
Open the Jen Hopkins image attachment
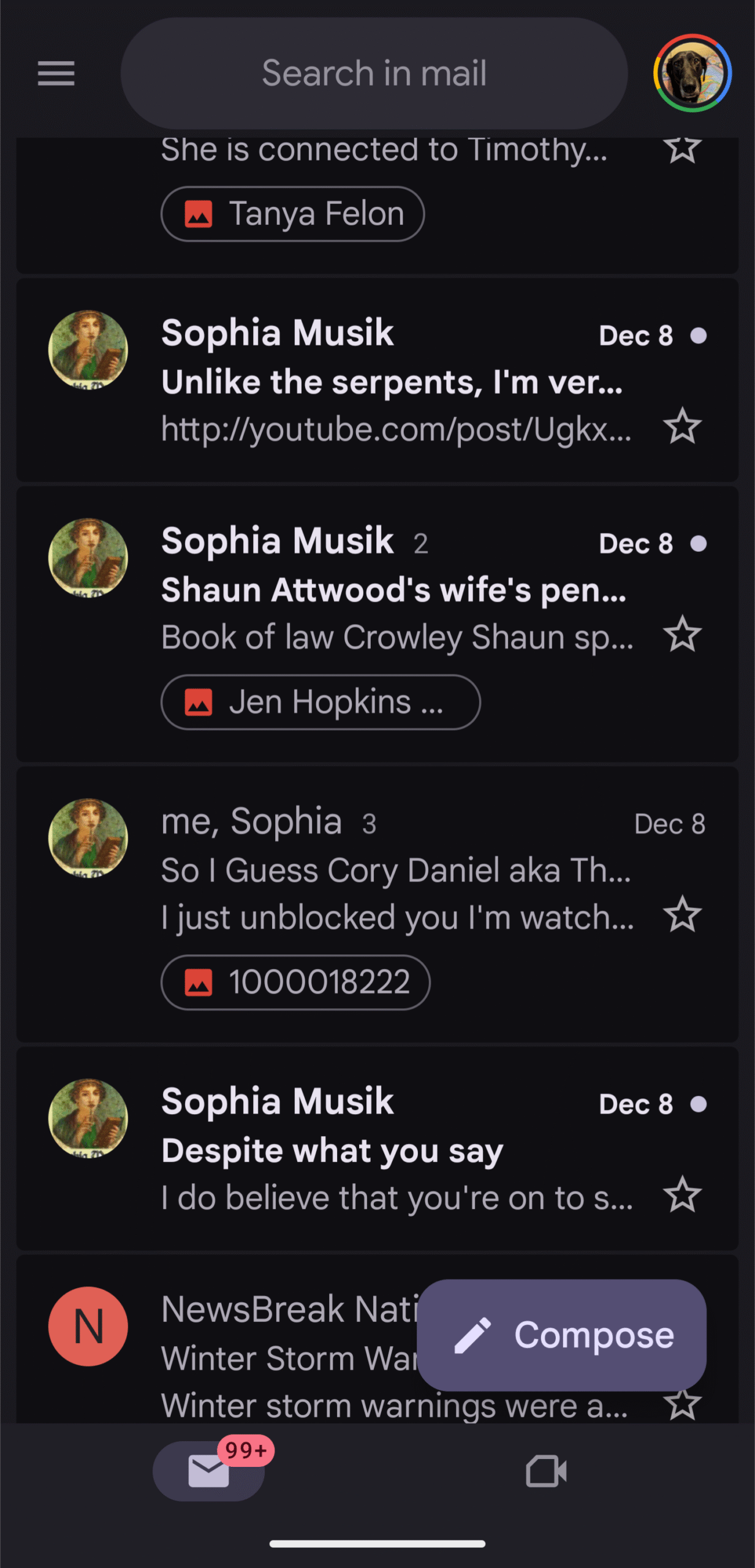click(320, 702)
